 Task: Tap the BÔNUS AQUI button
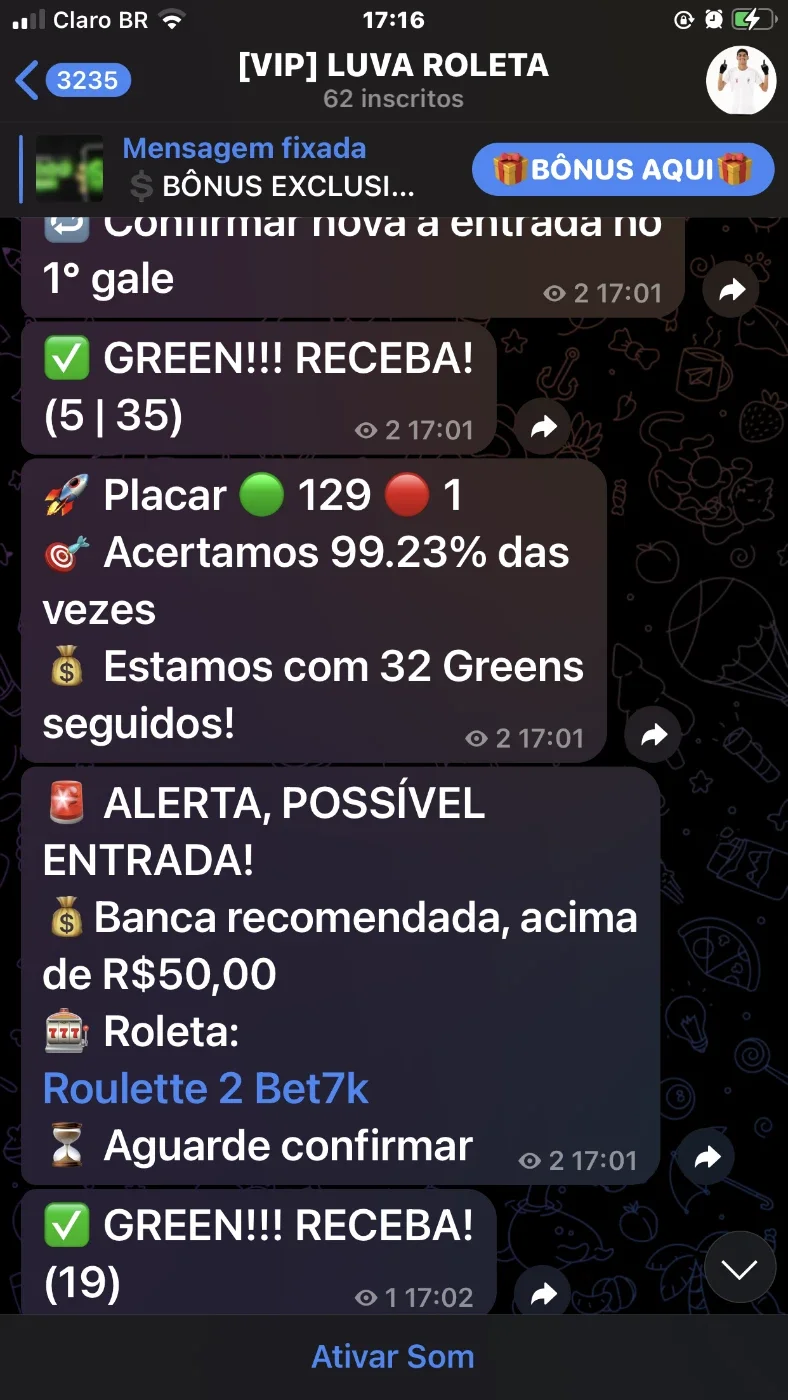pos(623,169)
